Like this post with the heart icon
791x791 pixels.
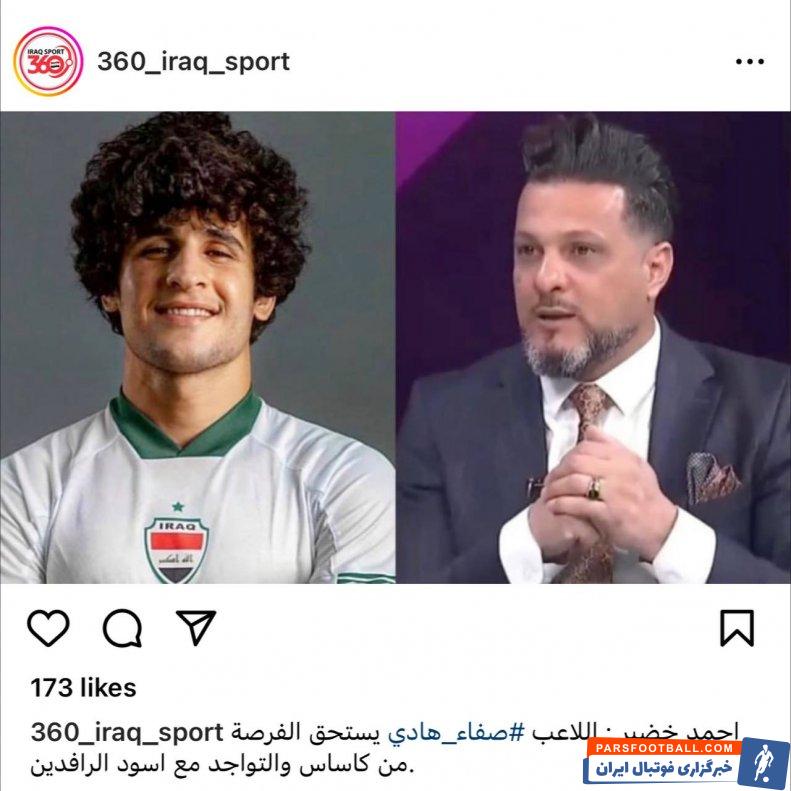(48, 628)
